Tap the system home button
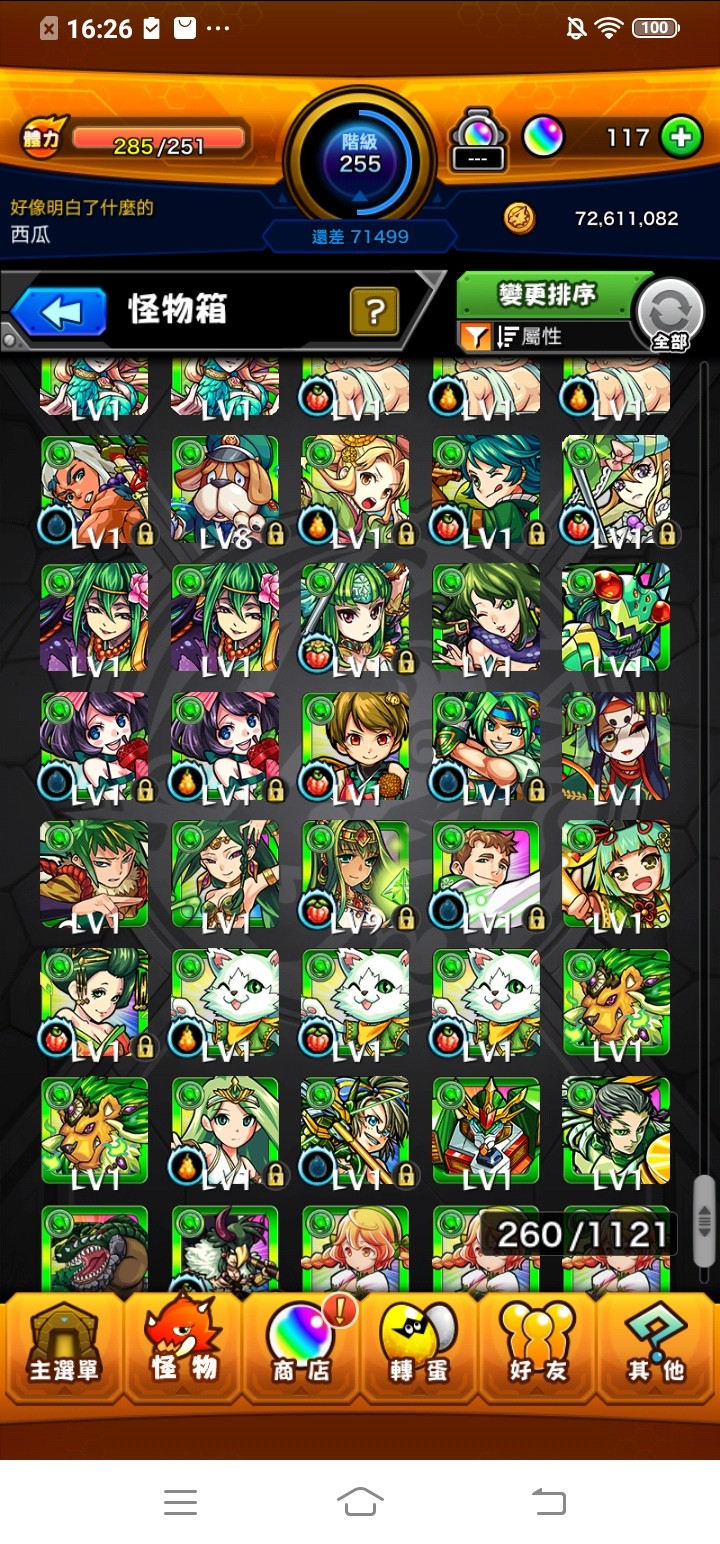Viewport: 720px width, 1544px height. (x=360, y=1501)
